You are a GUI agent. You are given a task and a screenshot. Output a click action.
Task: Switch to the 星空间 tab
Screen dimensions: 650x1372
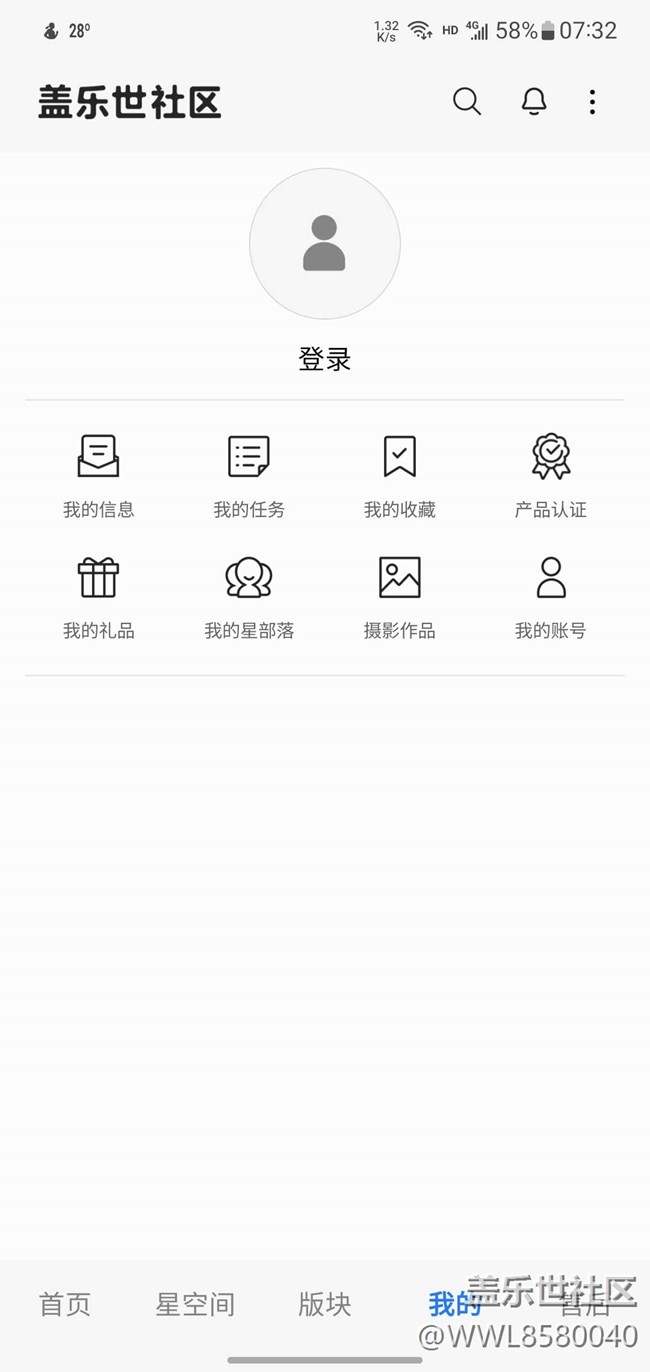coord(195,1304)
